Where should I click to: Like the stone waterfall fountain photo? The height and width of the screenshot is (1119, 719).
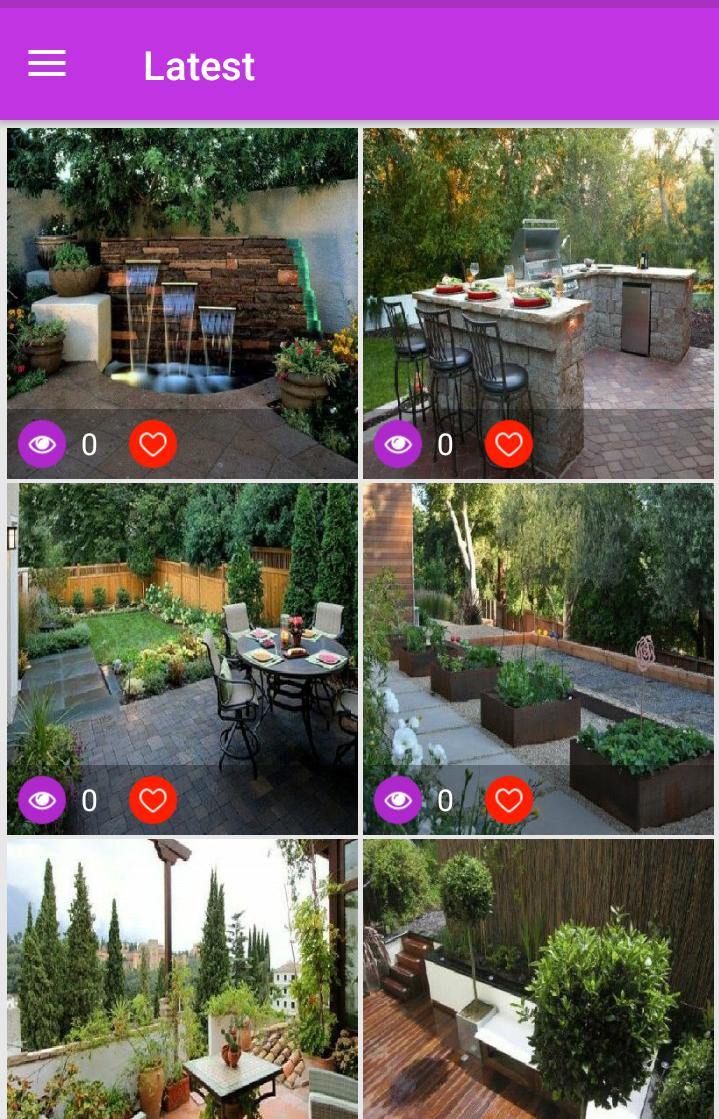tap(153, 444)
